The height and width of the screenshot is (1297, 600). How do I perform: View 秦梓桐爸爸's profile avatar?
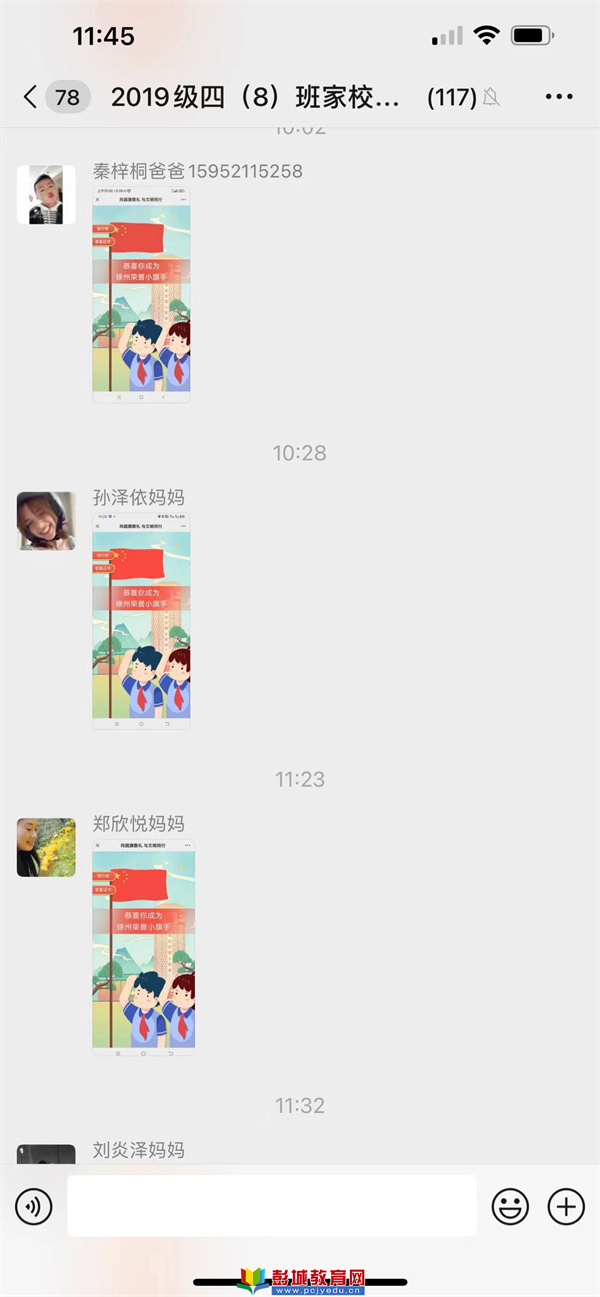[x=46, y=195]
